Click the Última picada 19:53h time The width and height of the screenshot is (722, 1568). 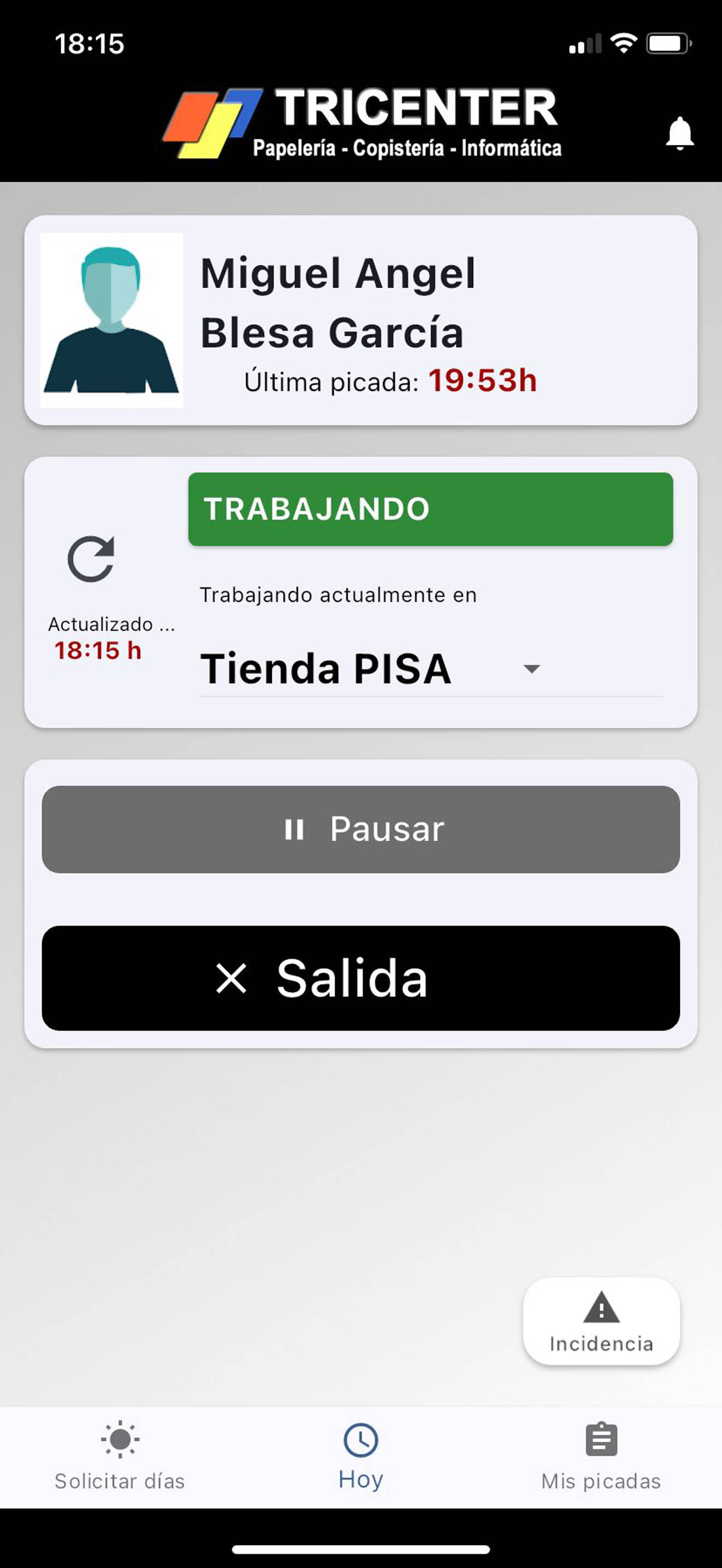click(x=482, y=380)
